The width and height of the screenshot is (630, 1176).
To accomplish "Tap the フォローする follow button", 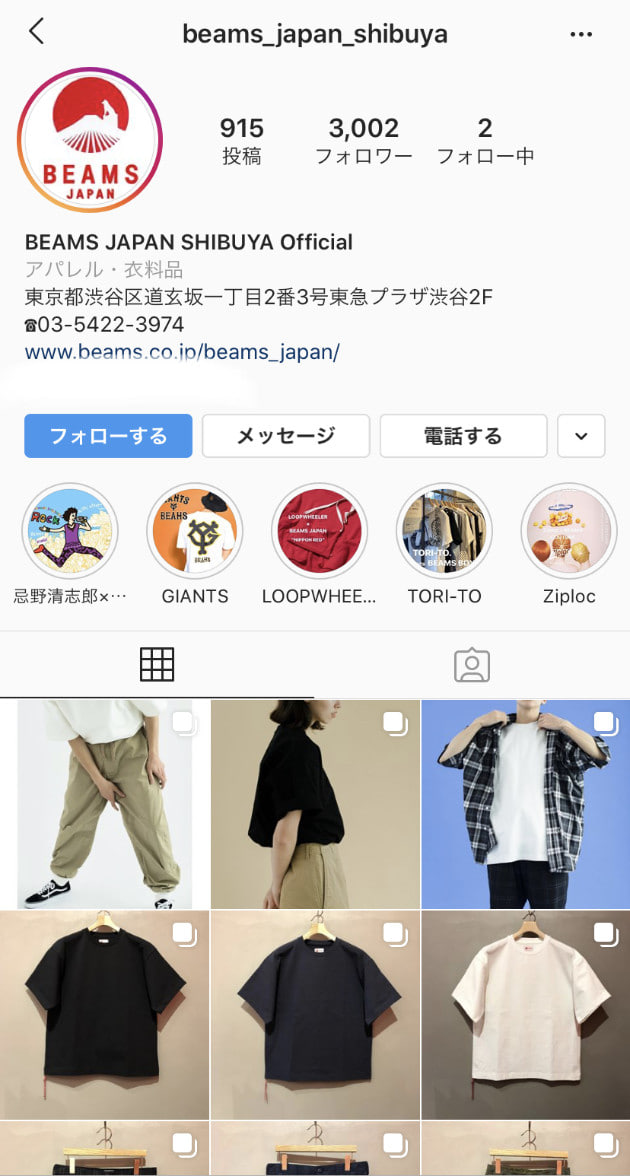I will coord(108,436).
